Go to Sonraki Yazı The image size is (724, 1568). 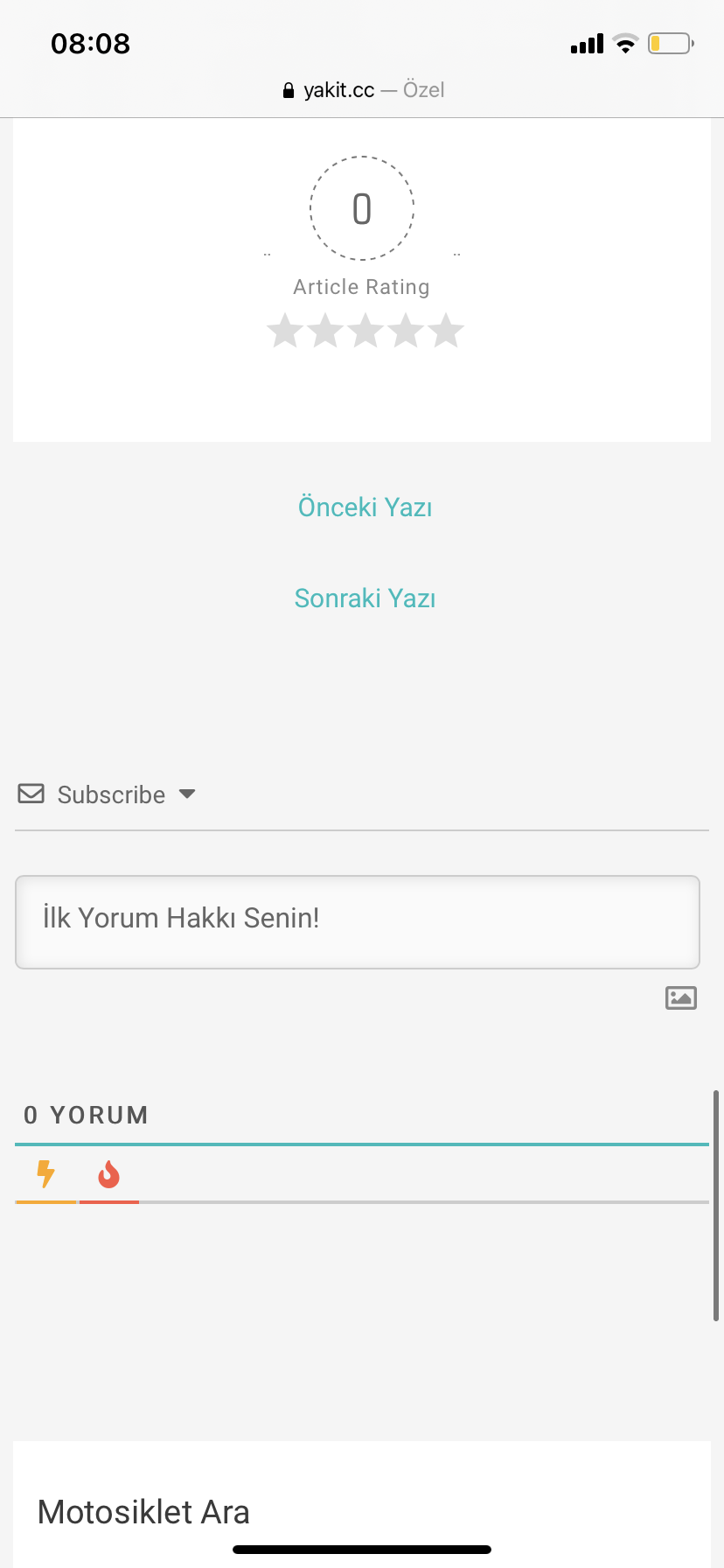(365, 598)
